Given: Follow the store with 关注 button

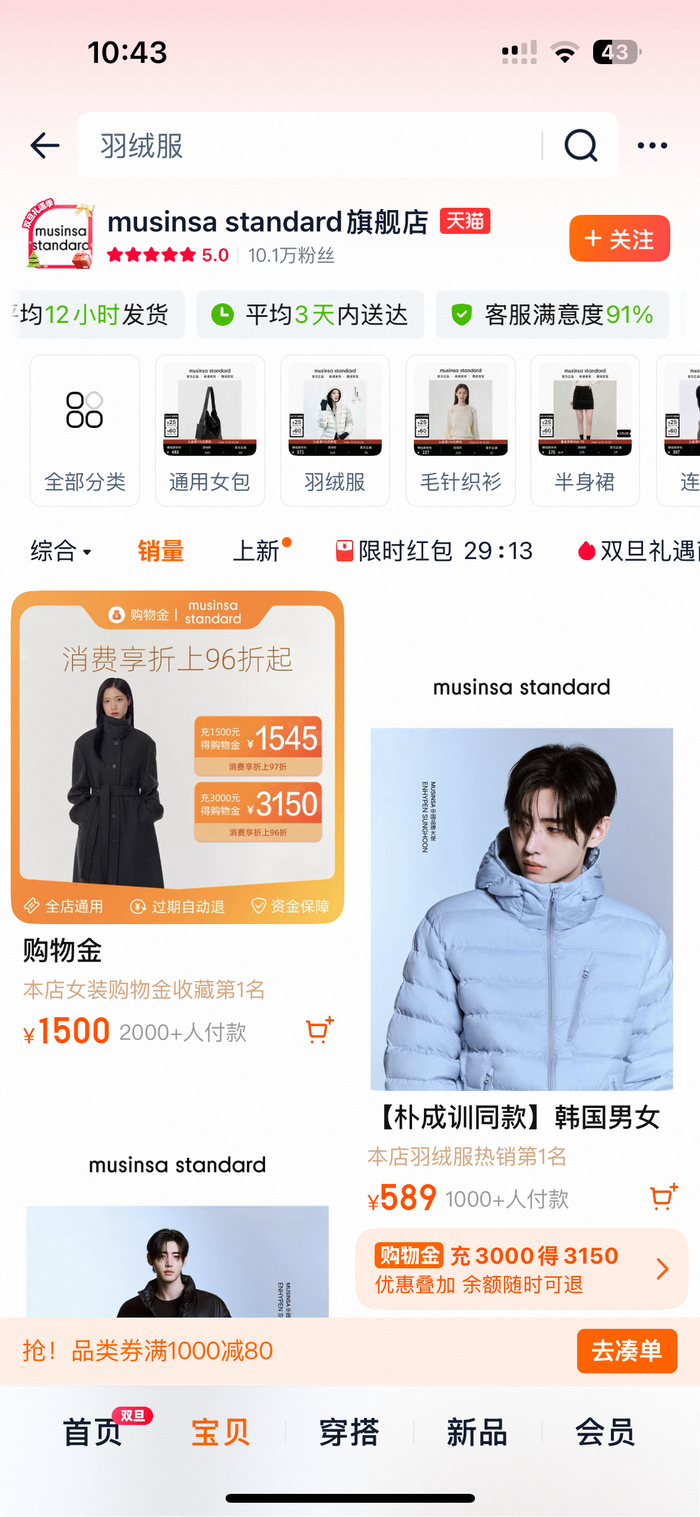Looking at the screenshot, I should [x=619, y=239].
